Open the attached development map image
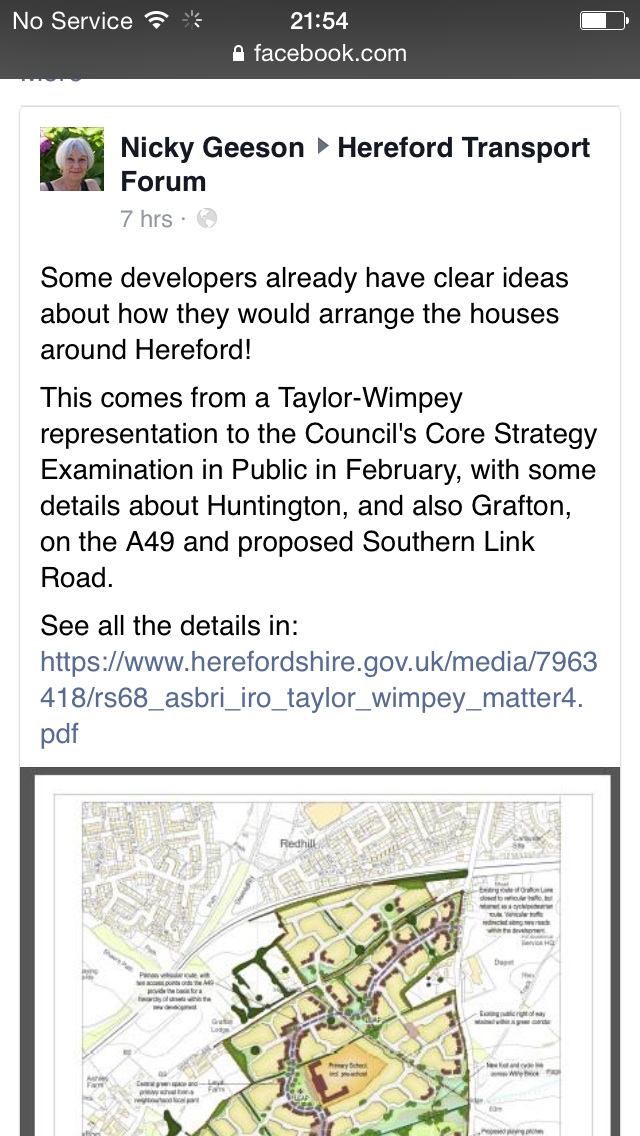The height and width of the screenshot is (1136, 640). [x=320, y=951]
